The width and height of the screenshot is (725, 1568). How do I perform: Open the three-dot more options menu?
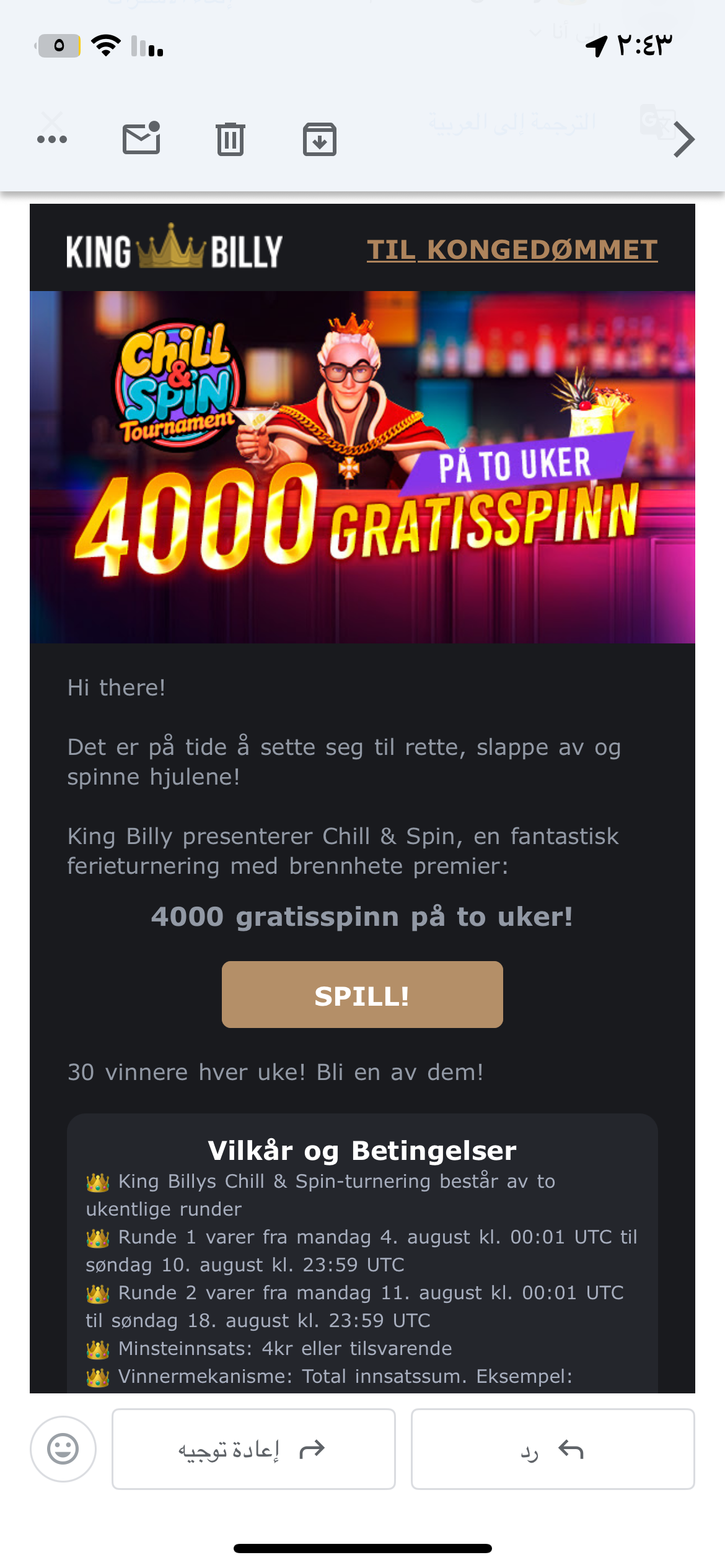pos(52,139)
